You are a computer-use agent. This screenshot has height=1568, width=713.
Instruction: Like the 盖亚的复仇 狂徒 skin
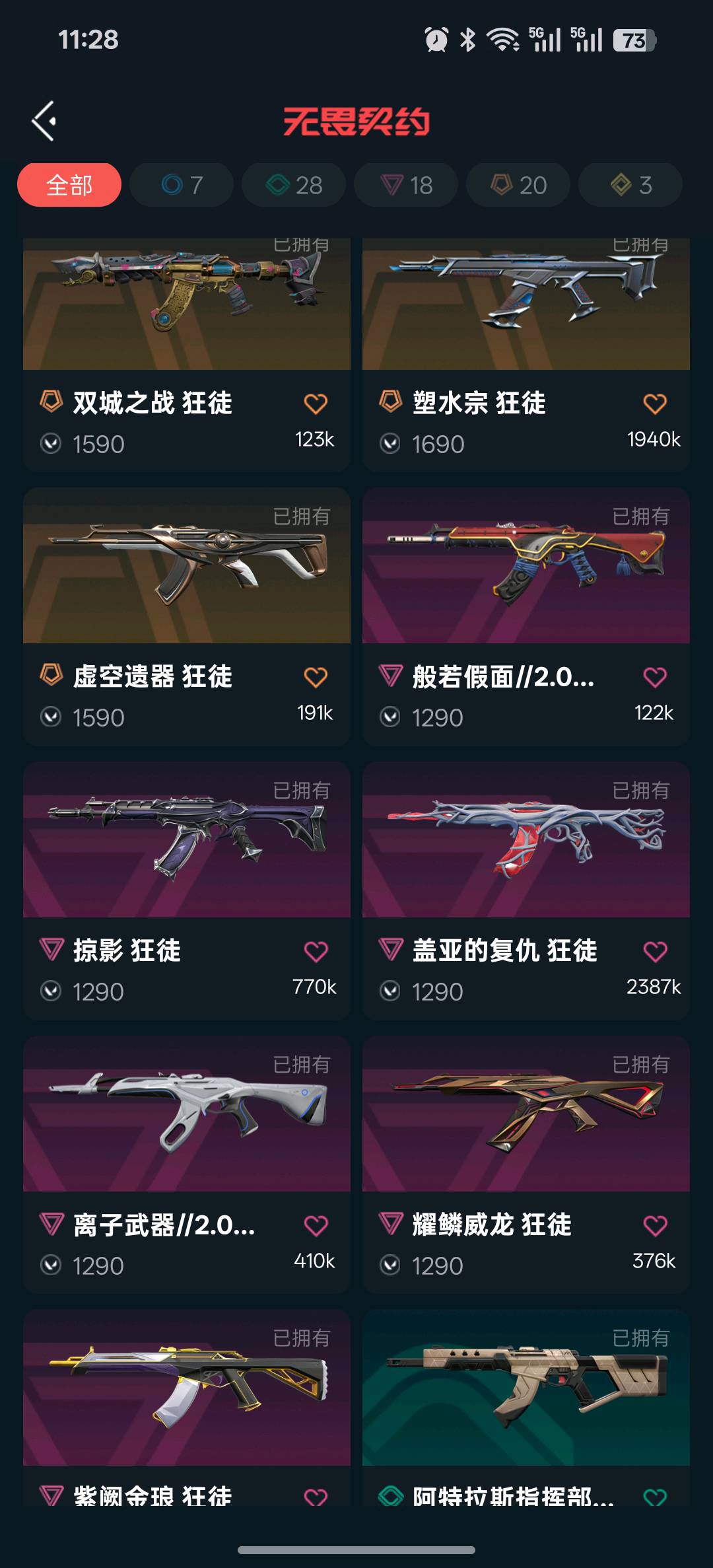coord(655,951)
